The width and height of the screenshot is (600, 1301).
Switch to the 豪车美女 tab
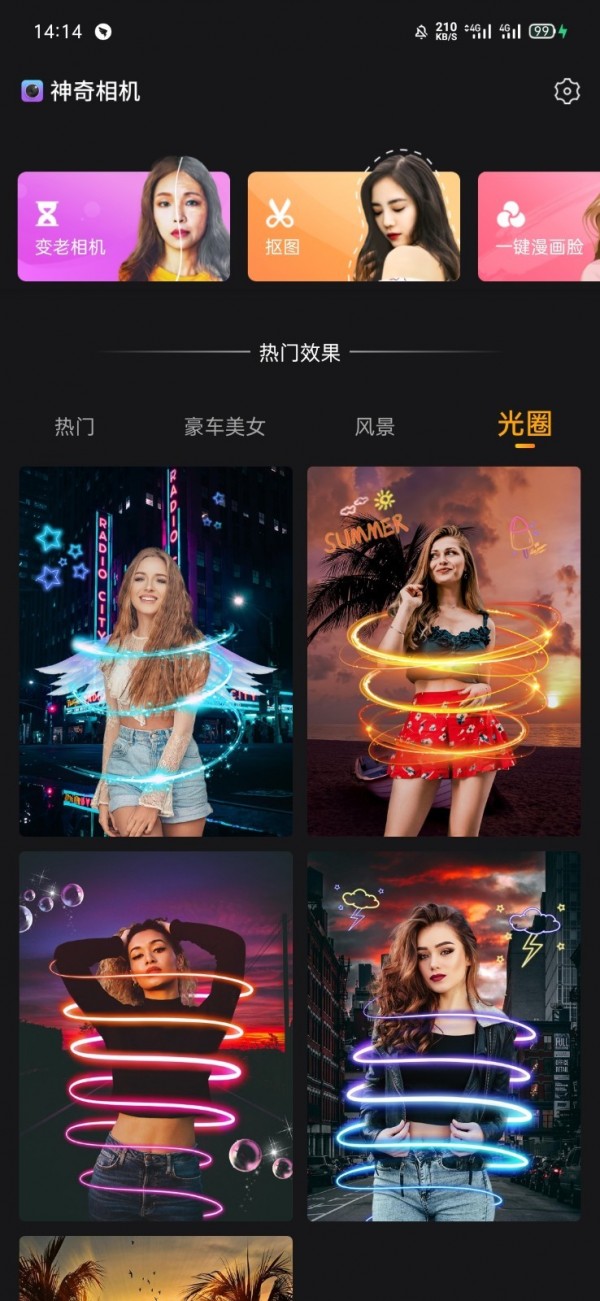click(x=225, y=427)
